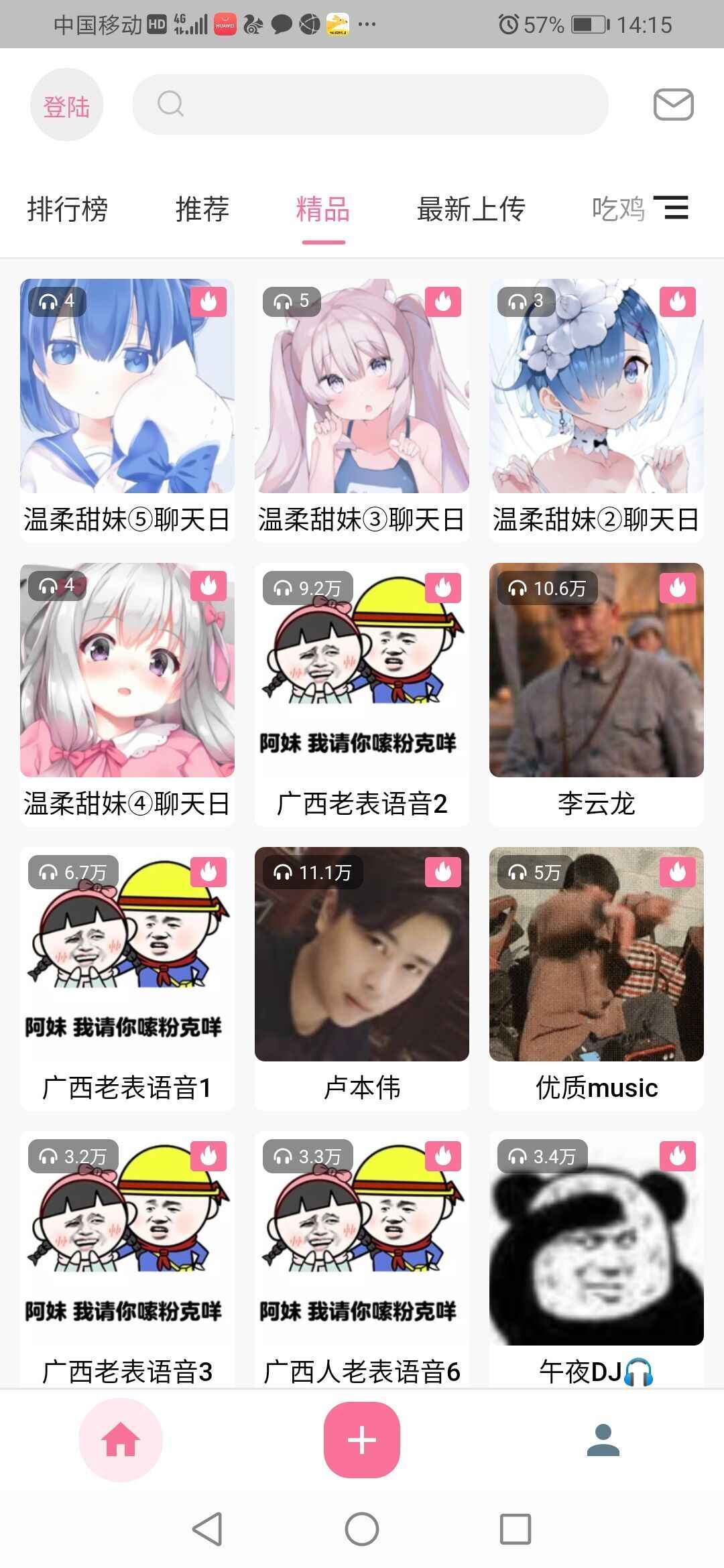Tap the flame icon on 午夜DJ card
The image size is (724, 1568).
click(677, 1155)
